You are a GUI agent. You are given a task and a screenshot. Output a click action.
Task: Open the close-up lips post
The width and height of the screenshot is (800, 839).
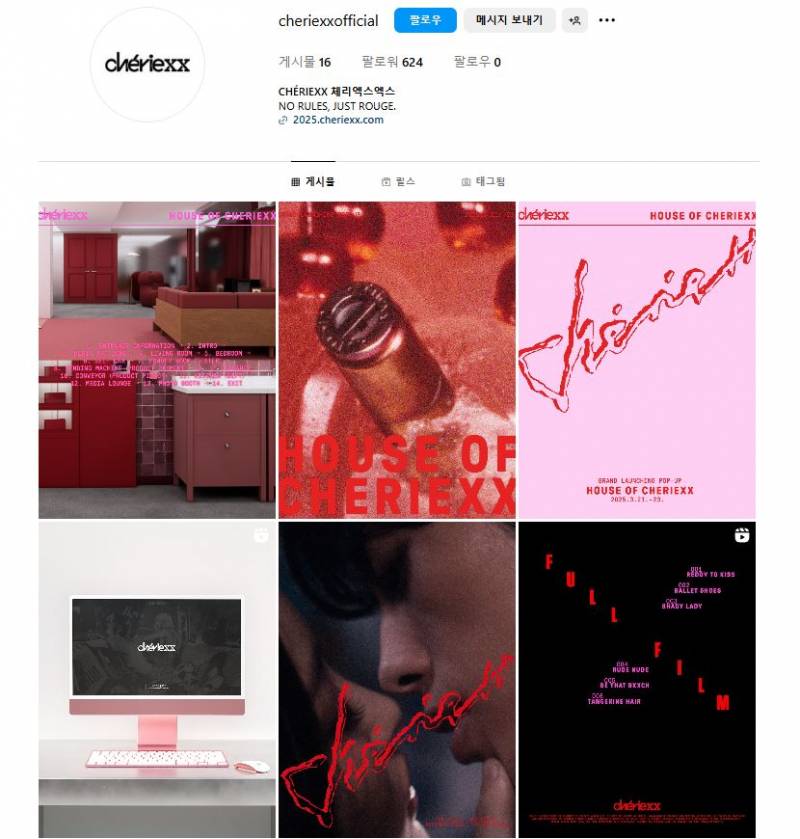(397, 680)
